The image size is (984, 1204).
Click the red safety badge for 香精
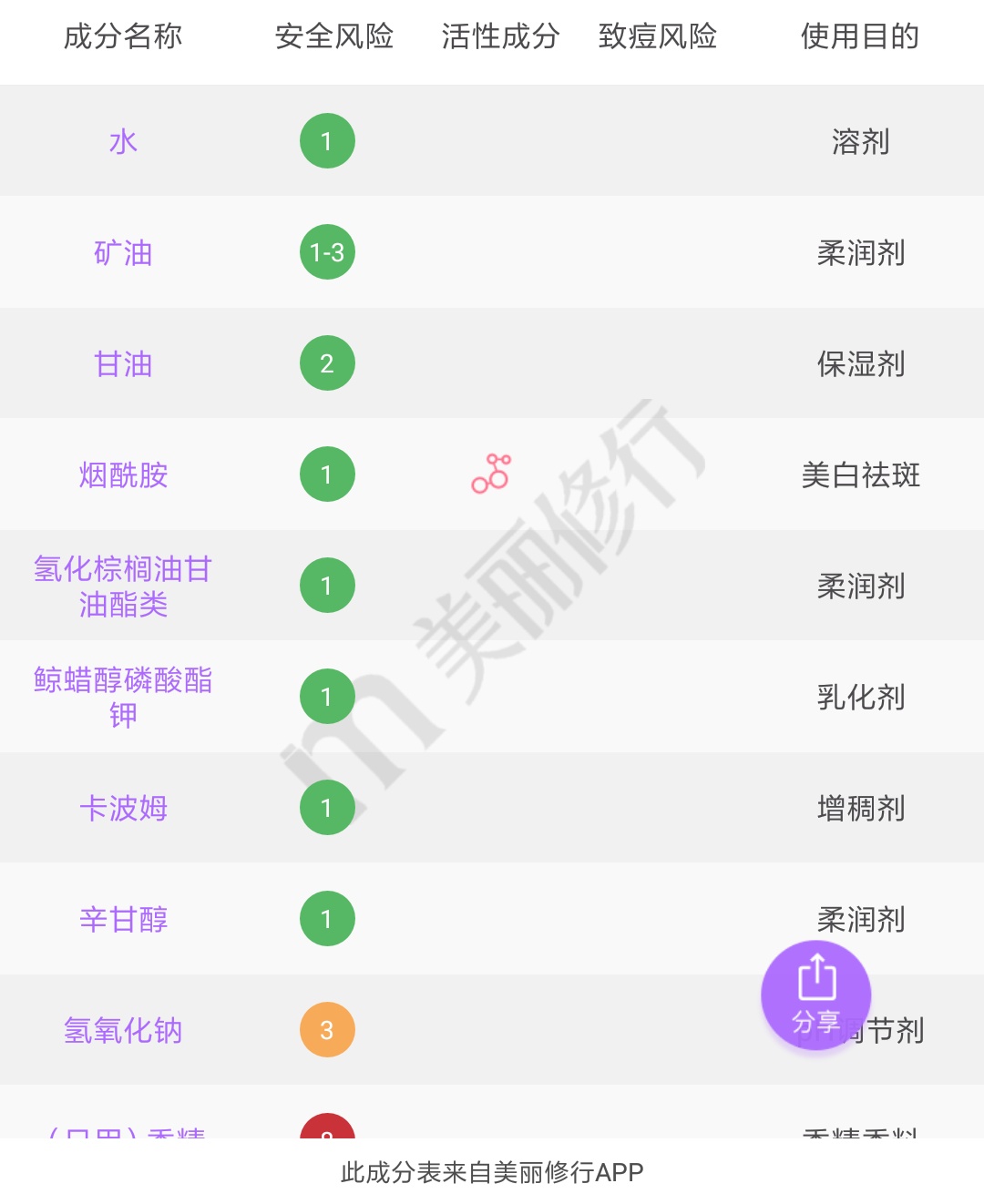click(327, 1135)
